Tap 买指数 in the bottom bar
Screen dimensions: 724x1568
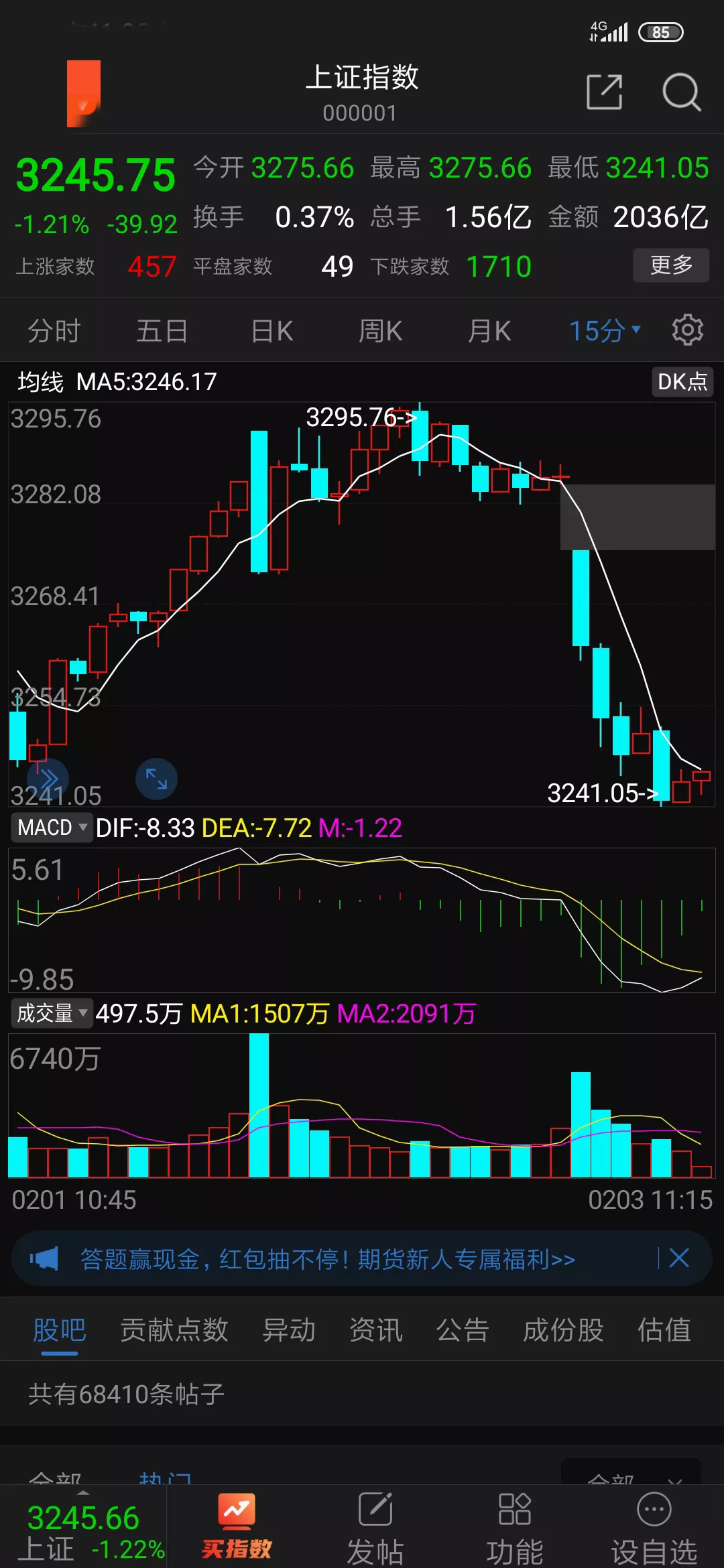[x=237, y=1526]
